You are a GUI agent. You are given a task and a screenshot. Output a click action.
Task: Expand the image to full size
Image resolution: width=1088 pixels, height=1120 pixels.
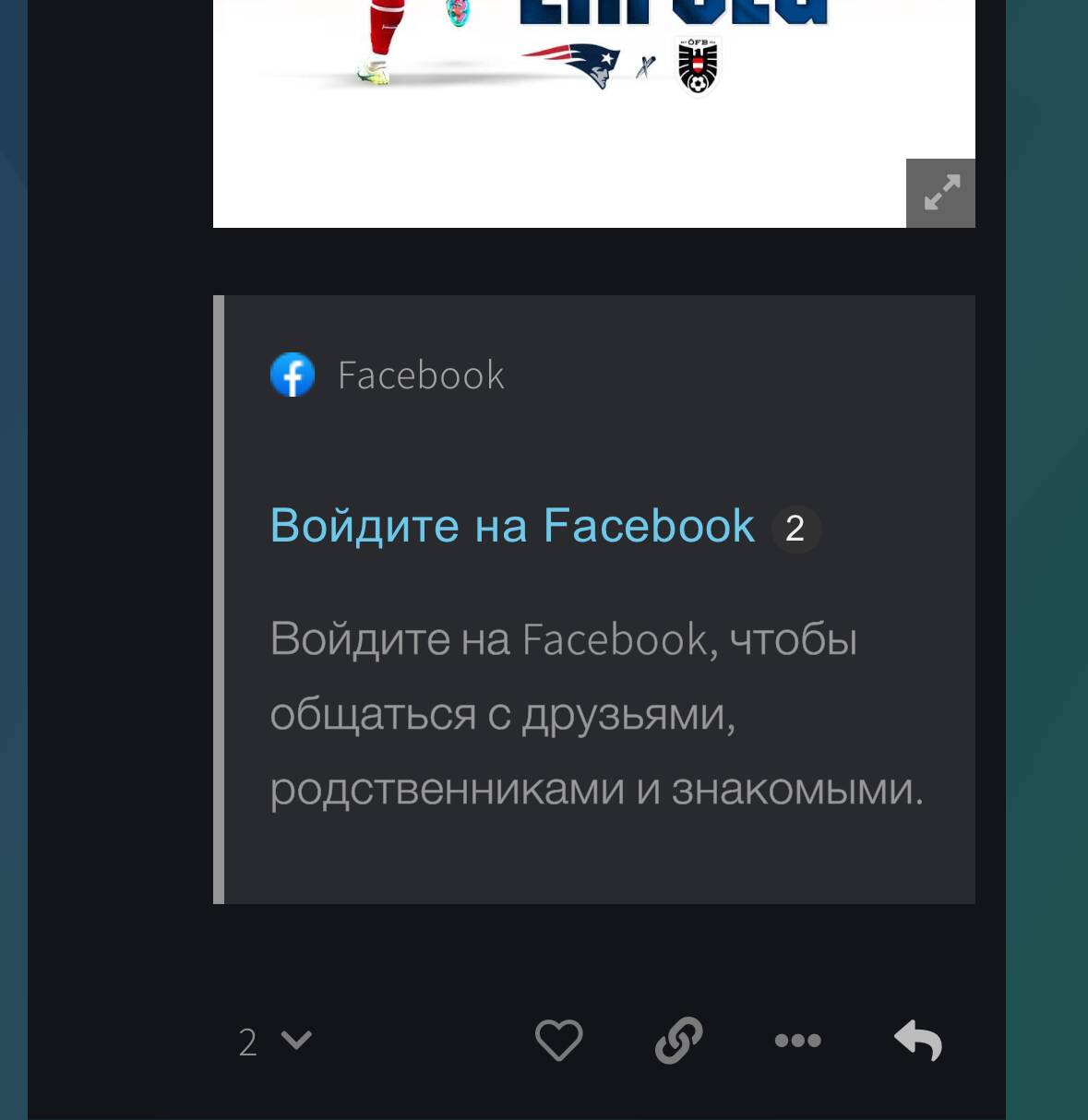[940, 193]
